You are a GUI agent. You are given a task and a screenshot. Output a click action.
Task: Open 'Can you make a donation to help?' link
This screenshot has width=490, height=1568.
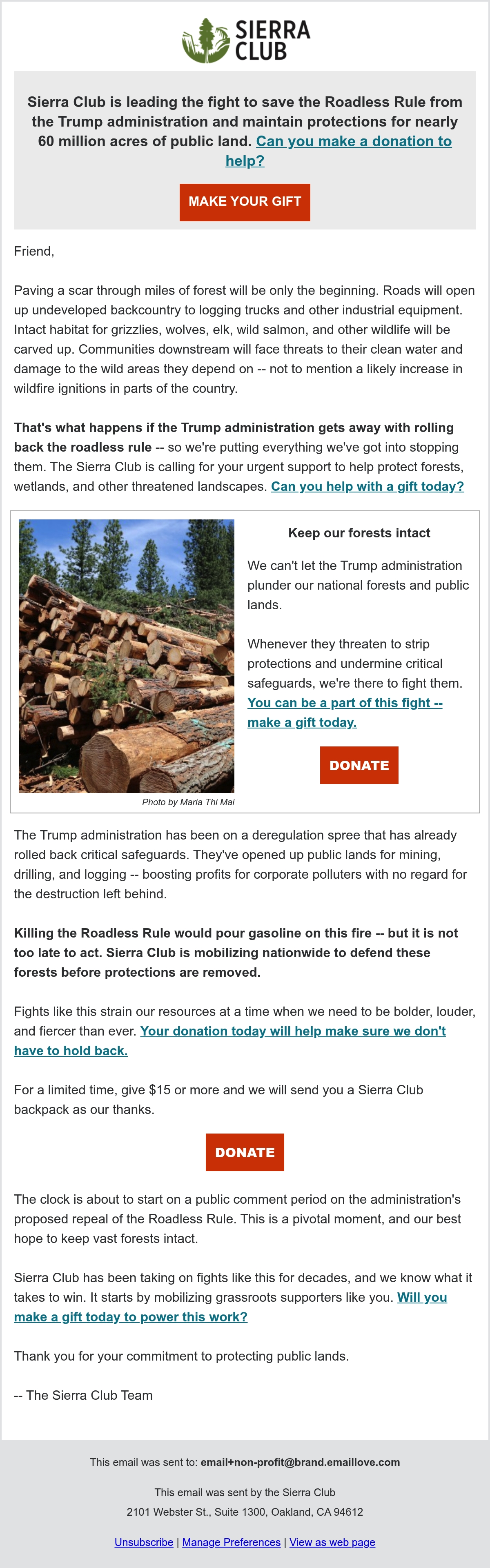tap(339, 151)
